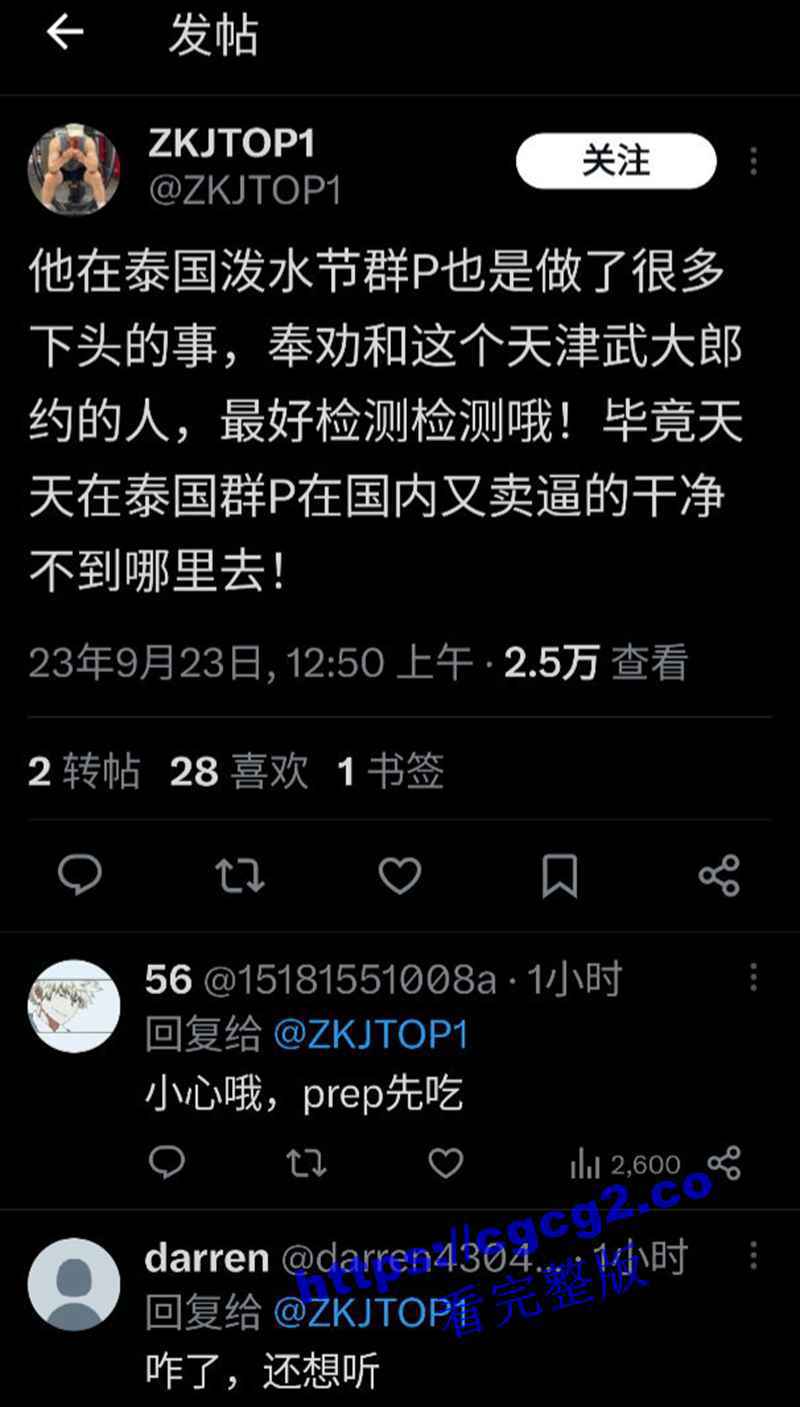This screenshot has width=800, height=1407.
Task: Open the more options on 56's reply
Action: (x=754, y=977)
